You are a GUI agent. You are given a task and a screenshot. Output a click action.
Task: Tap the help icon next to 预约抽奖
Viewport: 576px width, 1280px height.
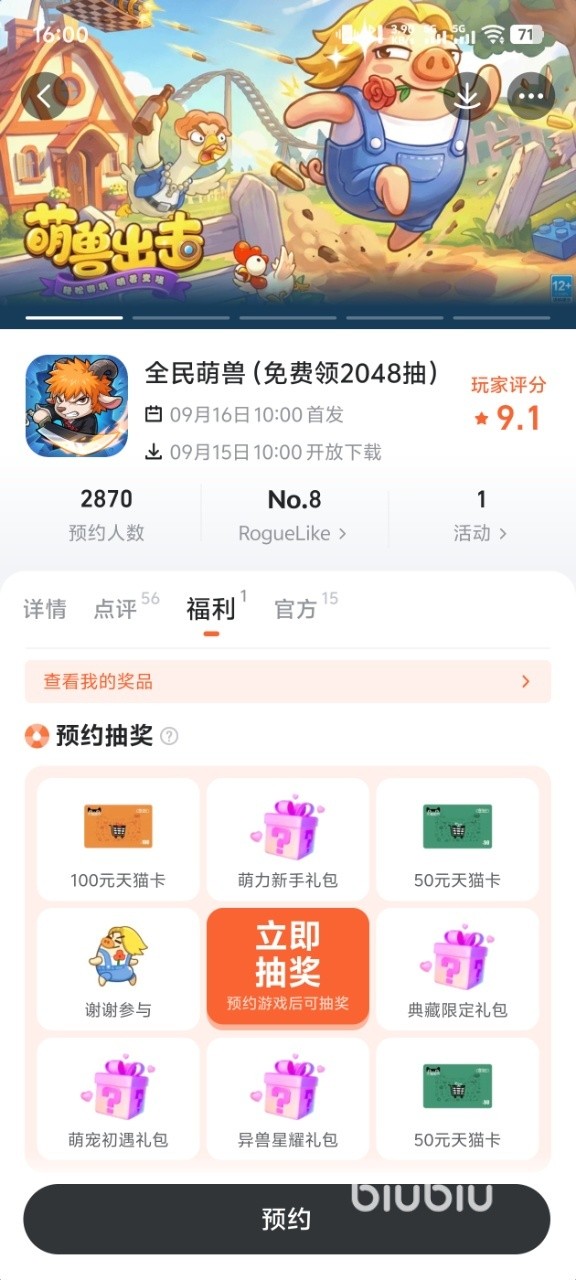click(x=169, y=736)
